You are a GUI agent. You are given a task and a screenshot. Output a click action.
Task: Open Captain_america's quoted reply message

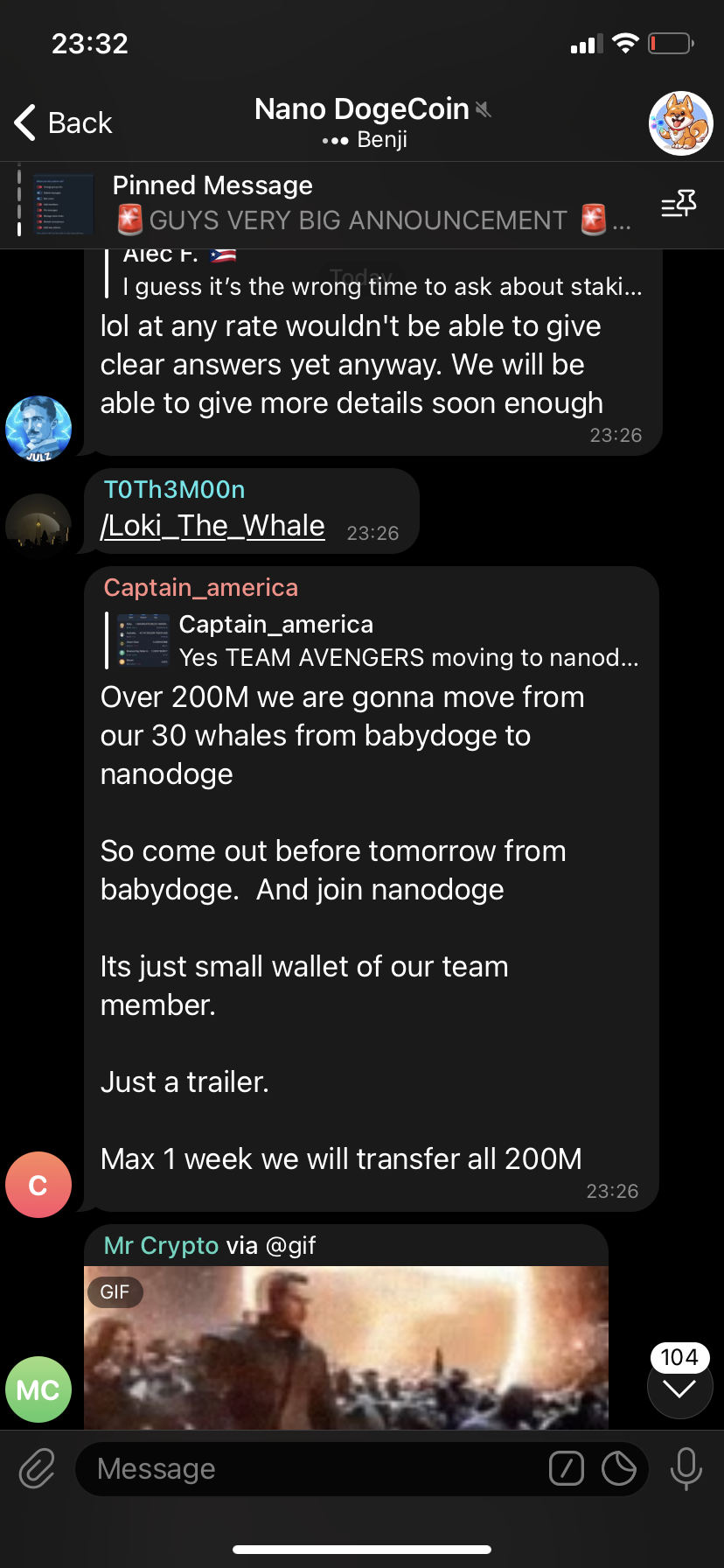(x=376, y=641)
